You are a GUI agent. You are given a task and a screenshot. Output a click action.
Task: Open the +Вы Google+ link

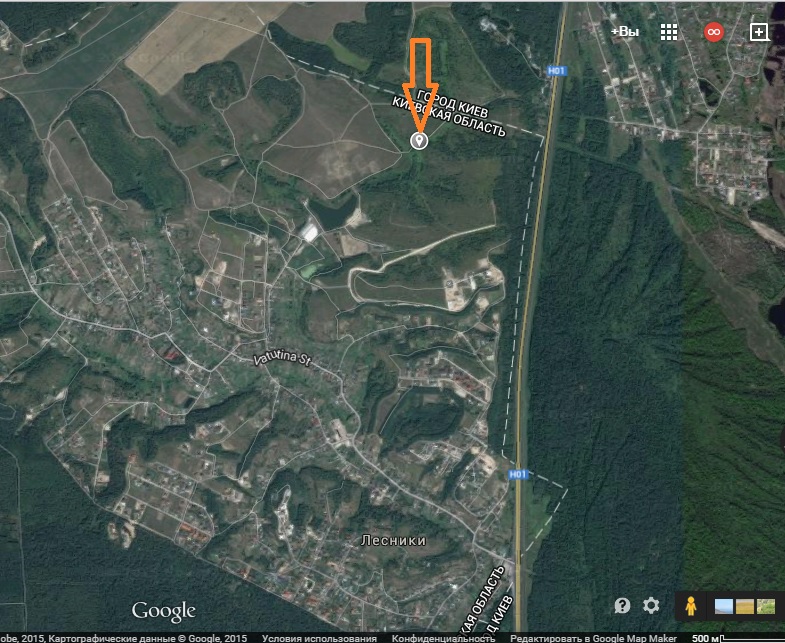pyautogui.click(x=624, y=31)
